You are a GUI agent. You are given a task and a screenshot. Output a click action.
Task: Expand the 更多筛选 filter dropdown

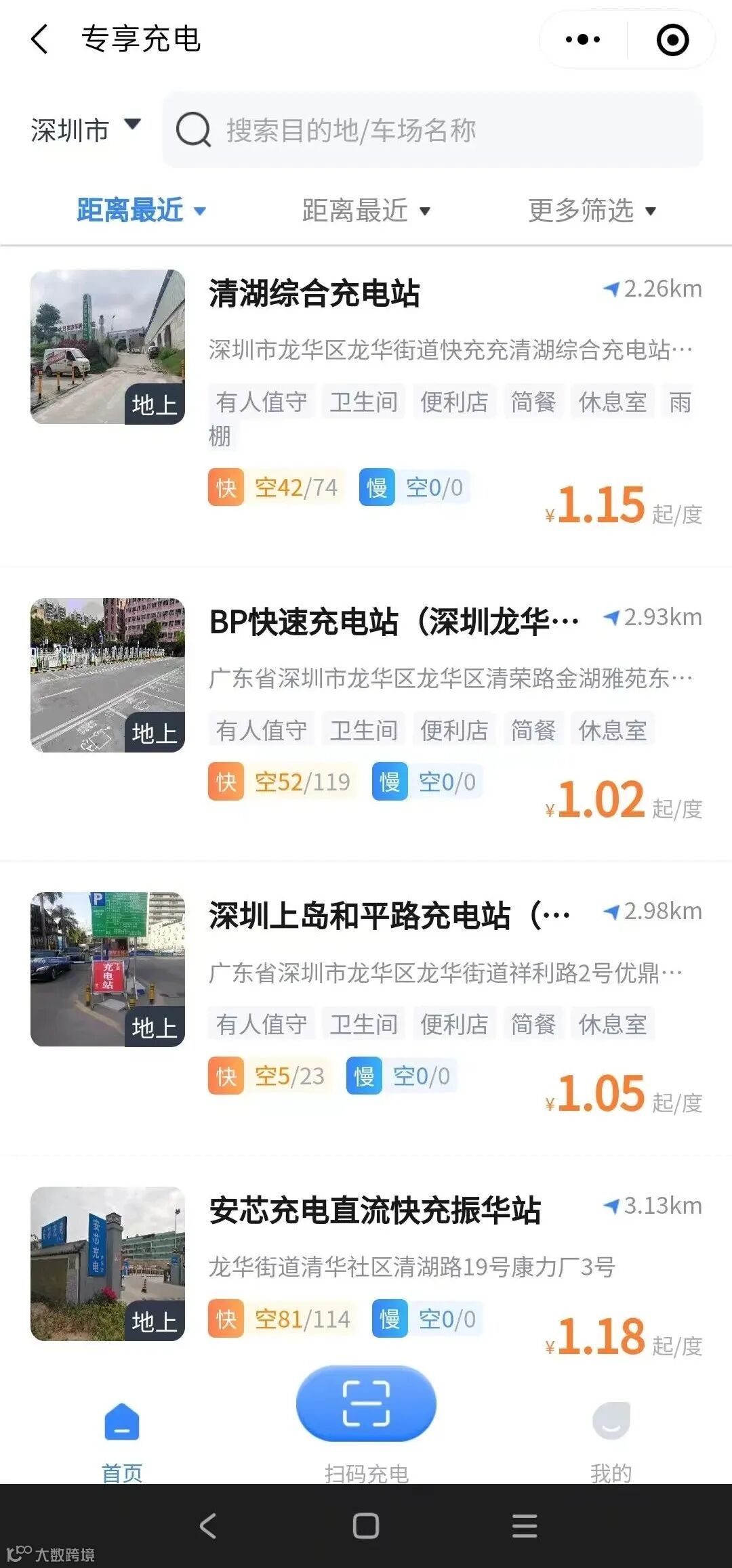592,211
